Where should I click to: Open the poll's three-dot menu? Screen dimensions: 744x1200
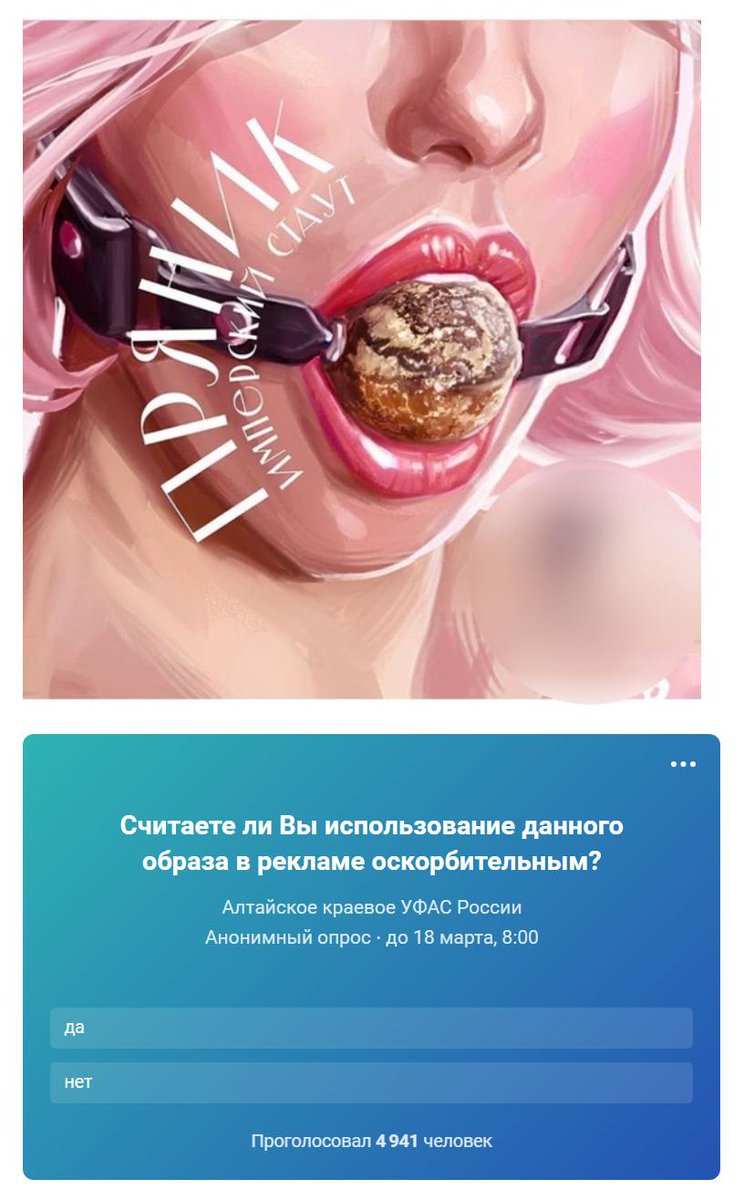click(683, 765)
